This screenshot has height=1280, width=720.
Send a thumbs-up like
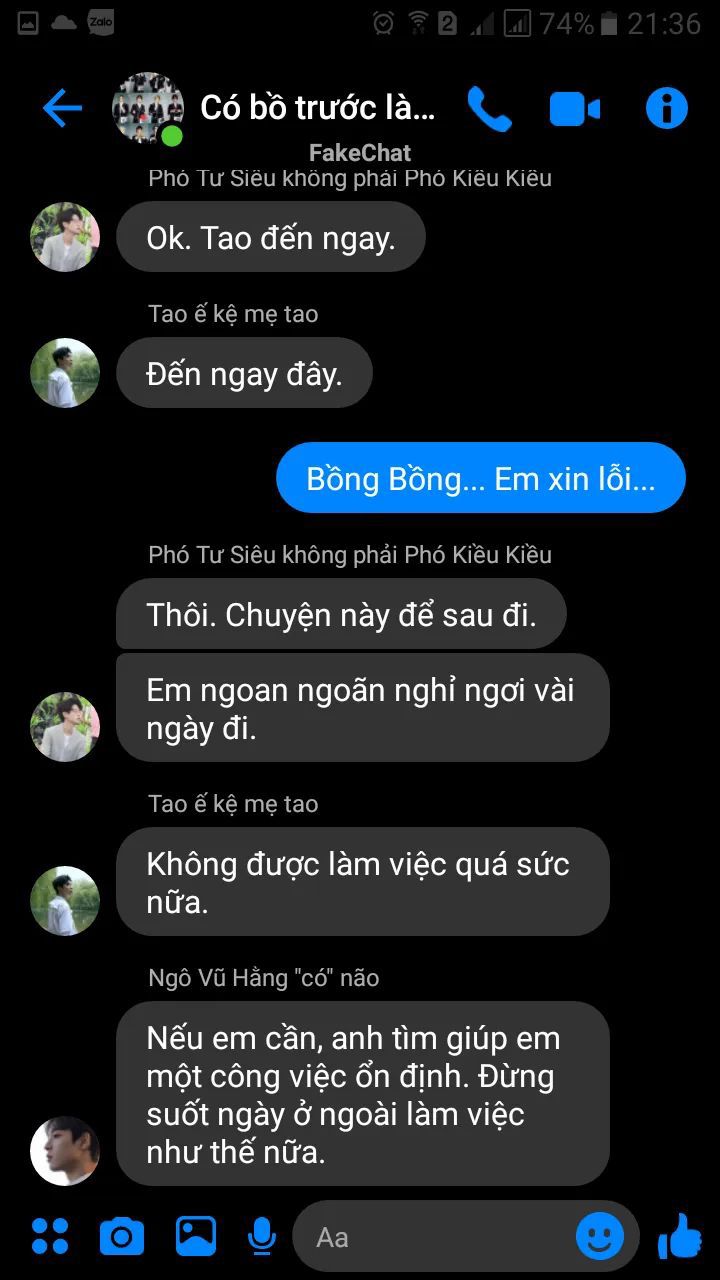(x=681, y=1236)
